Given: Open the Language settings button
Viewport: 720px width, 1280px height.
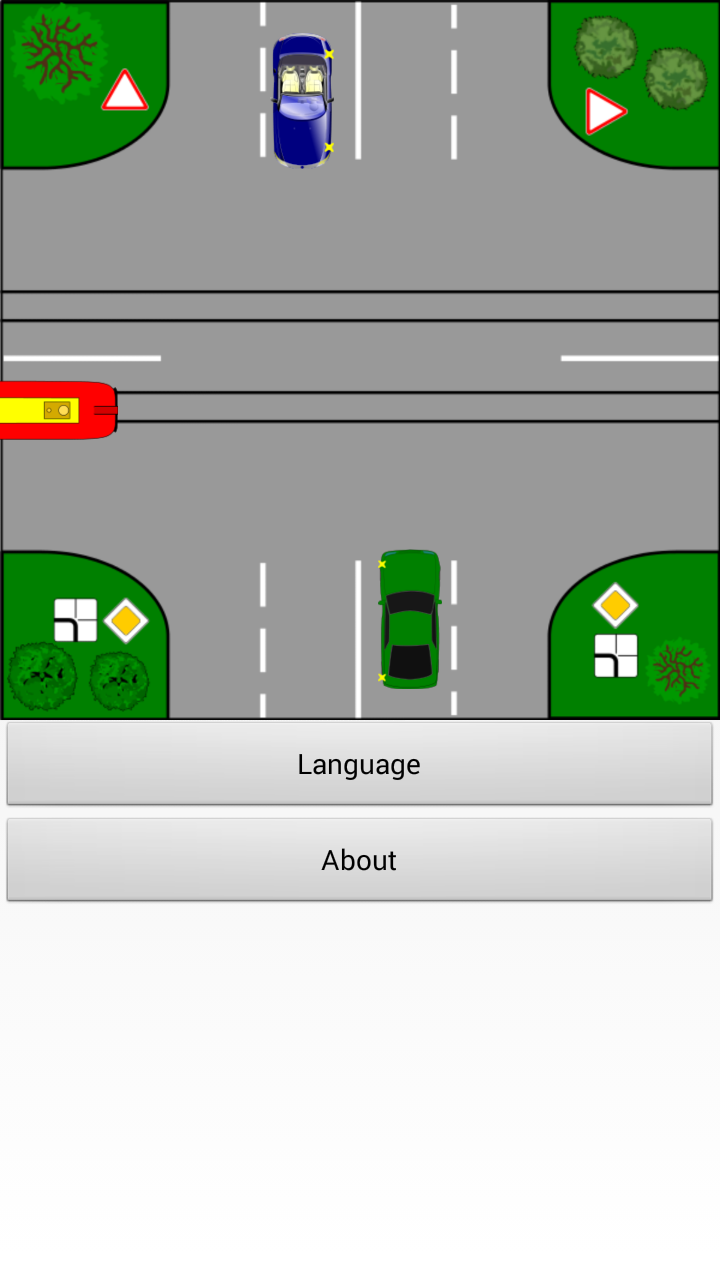Looking at the screenshot, I should pos(359,764).
